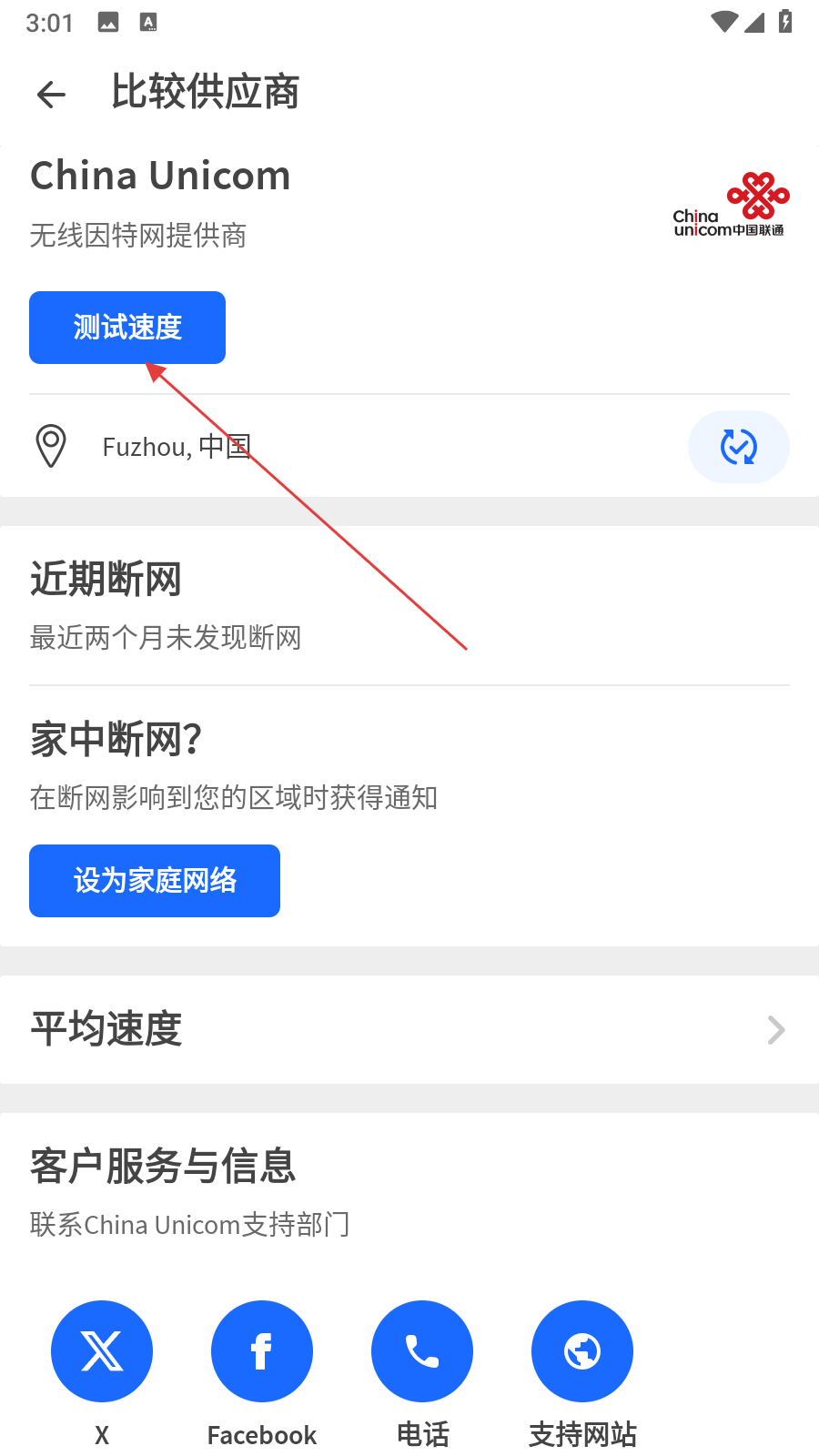Open the 平均速度 section
The height and width of the screenshot is (1456, 819).
pos(409,1029)
